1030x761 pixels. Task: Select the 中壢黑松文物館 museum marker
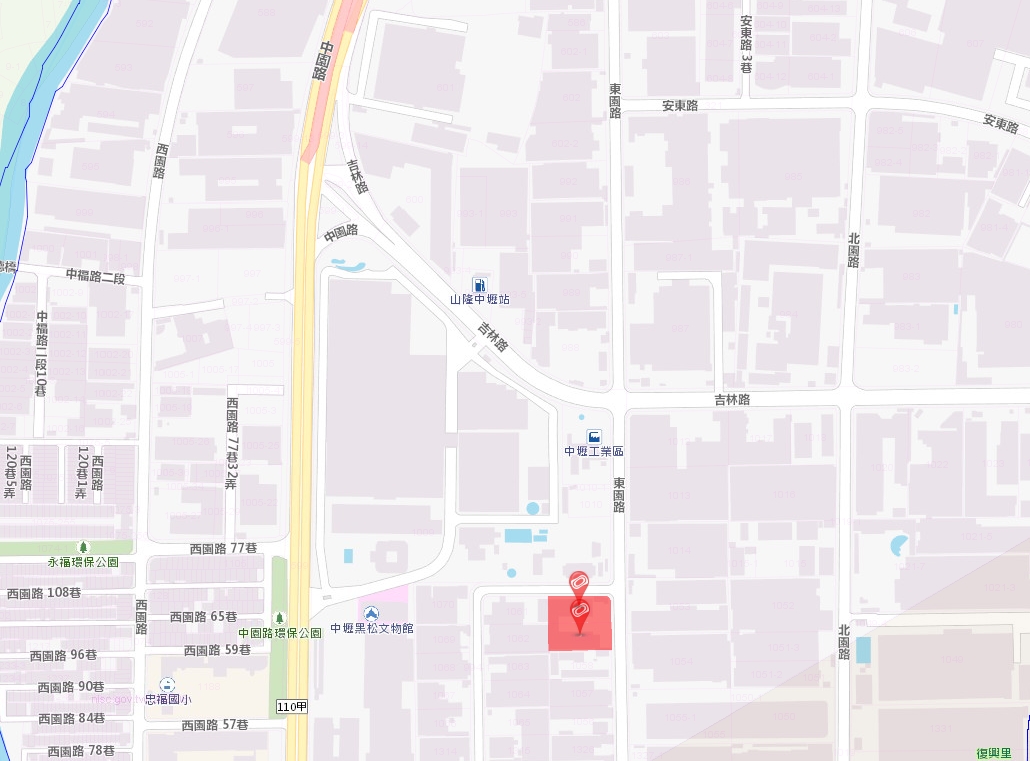pos(371,613)
